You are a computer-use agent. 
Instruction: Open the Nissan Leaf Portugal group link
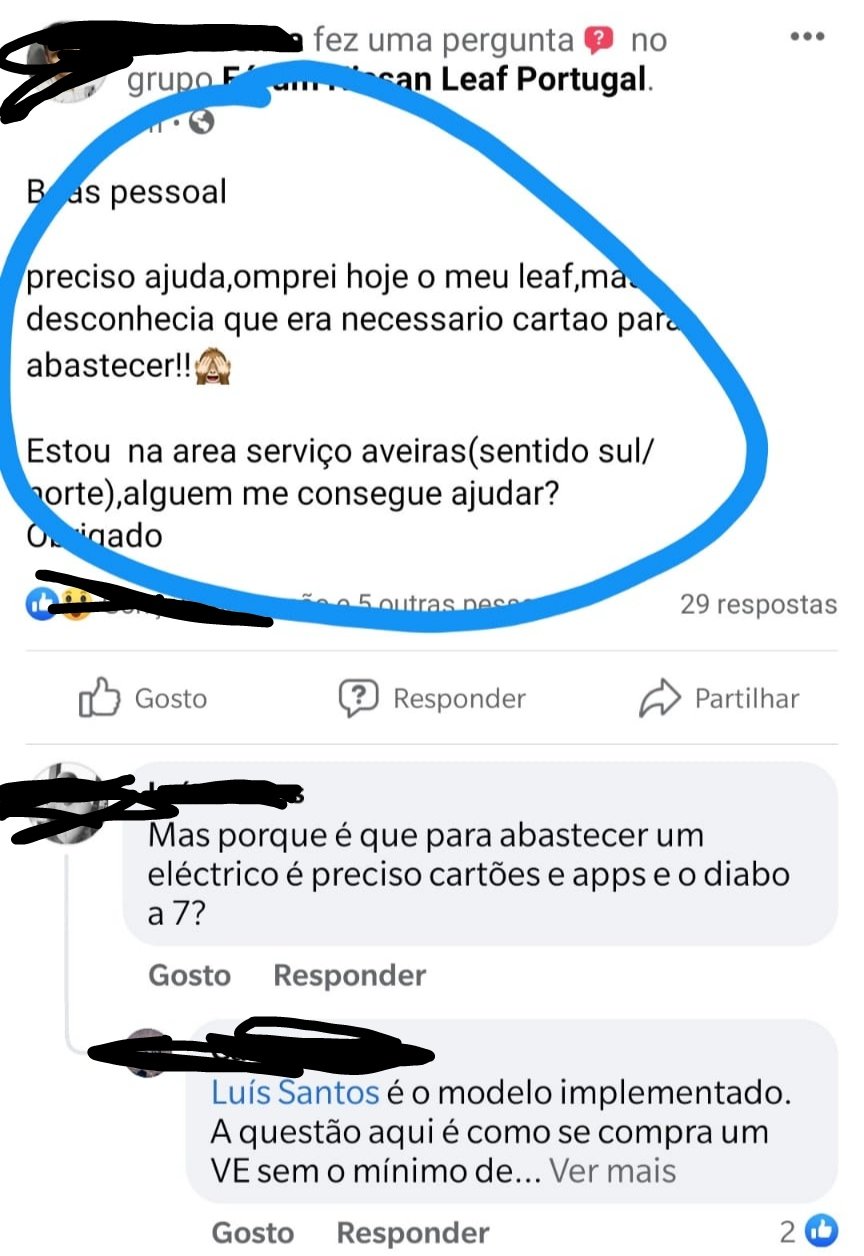pyautogui.click(x=520, y=79)
